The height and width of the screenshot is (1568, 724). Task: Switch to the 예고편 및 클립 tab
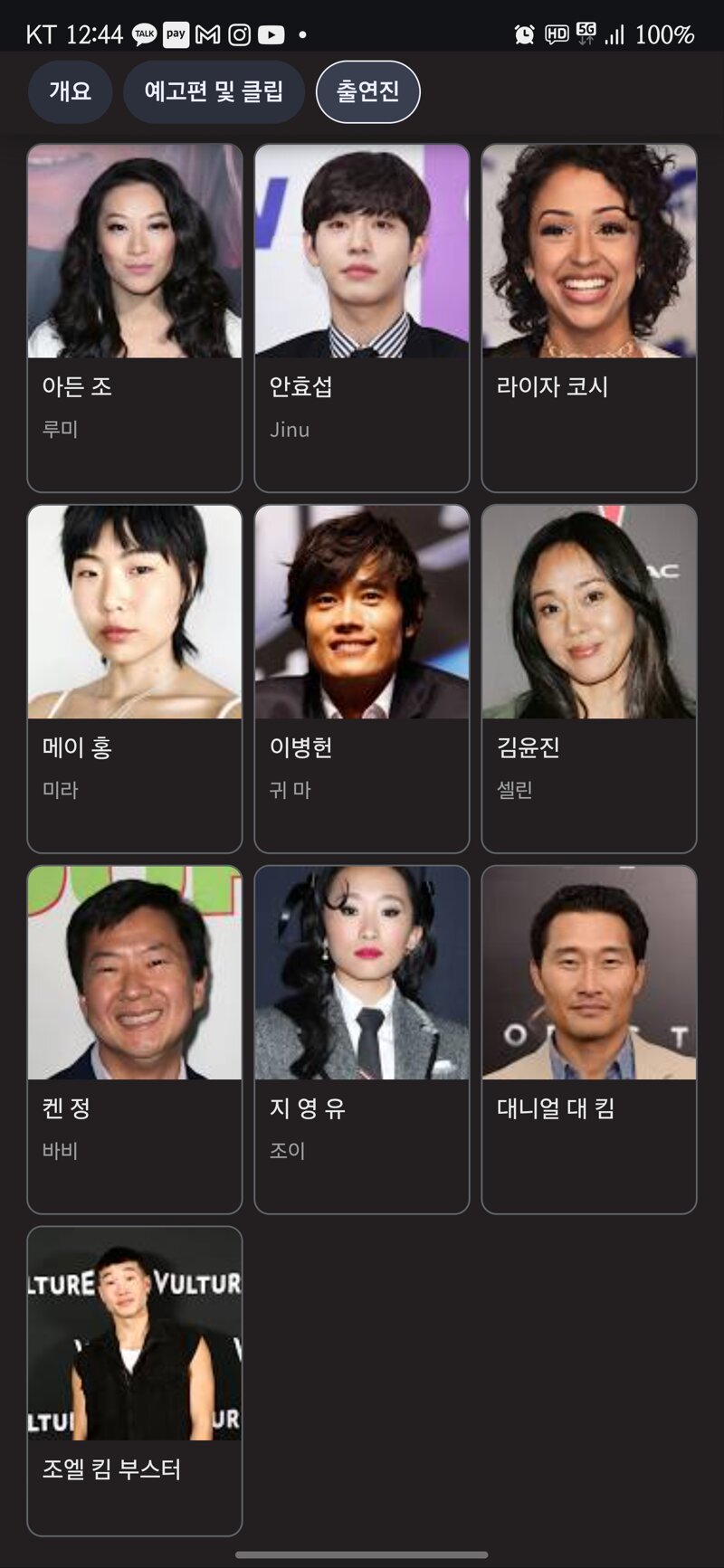(x=214, y=91)
